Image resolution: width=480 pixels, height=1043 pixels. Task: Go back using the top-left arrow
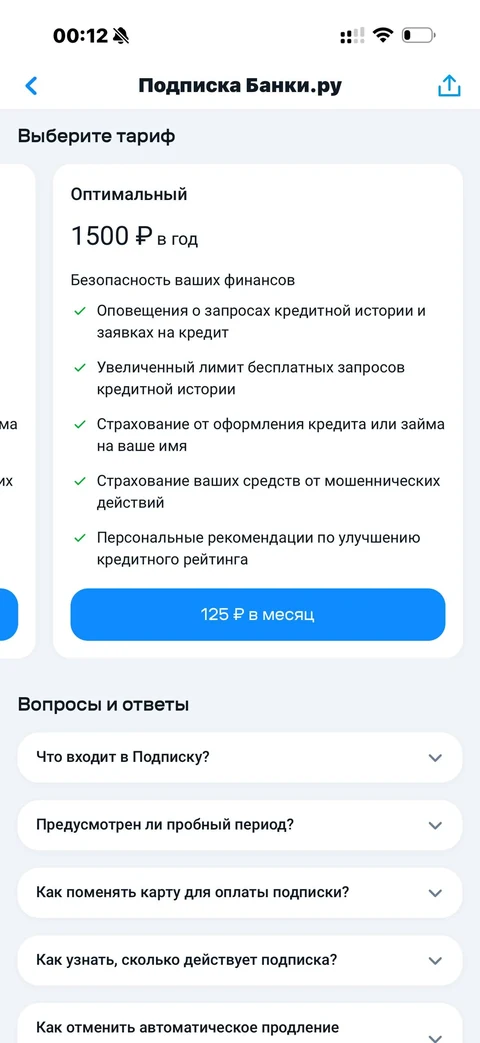tap(31, 86)
